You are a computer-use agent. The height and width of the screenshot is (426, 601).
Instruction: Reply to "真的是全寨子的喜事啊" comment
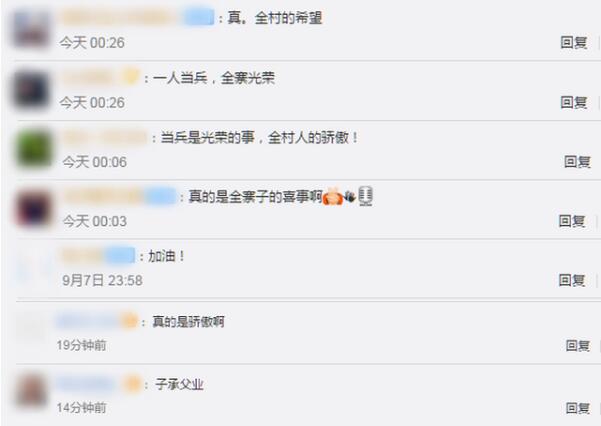click(573, 221)
